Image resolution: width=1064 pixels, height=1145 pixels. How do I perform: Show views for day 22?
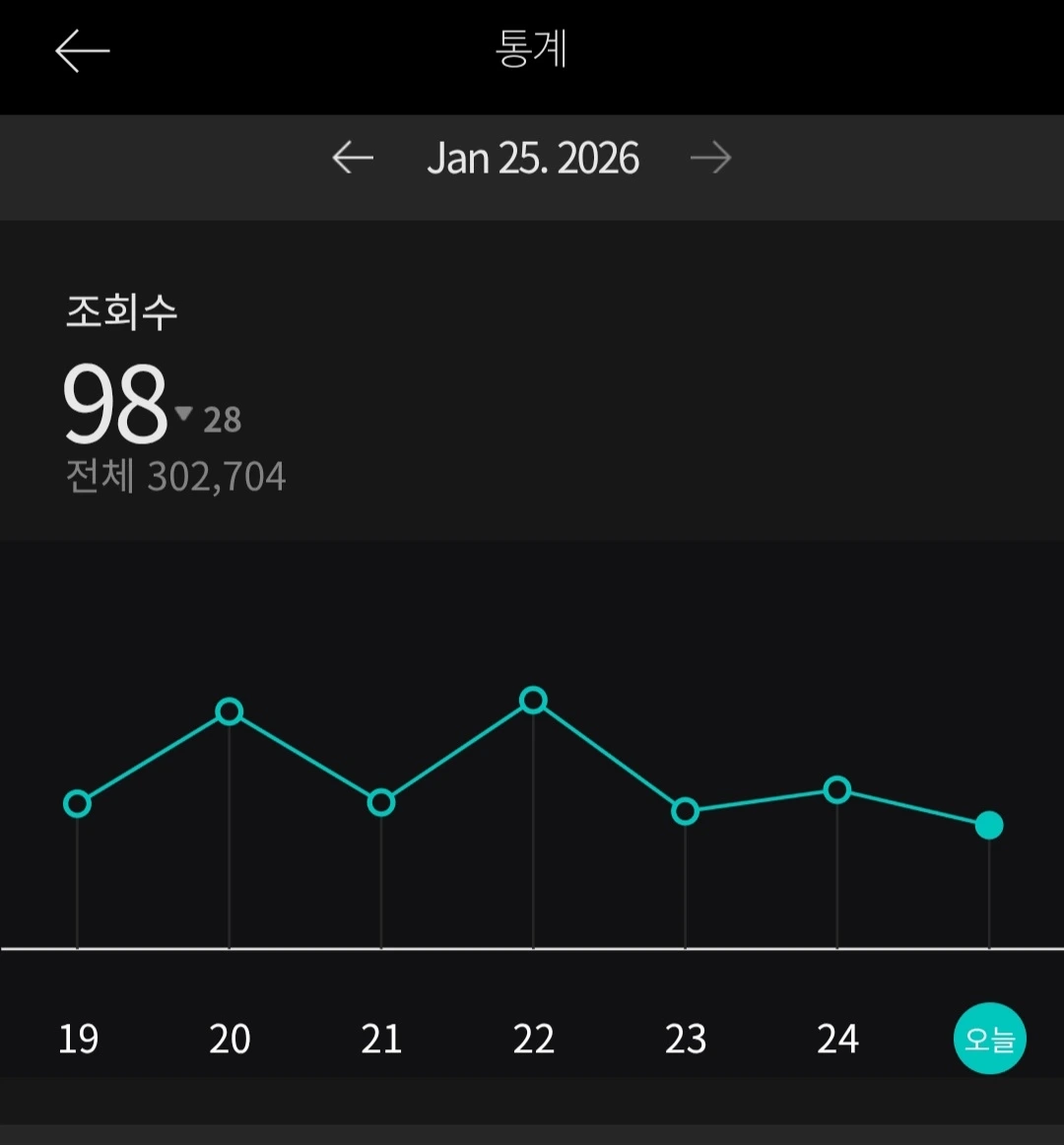tap(533, 1039)
